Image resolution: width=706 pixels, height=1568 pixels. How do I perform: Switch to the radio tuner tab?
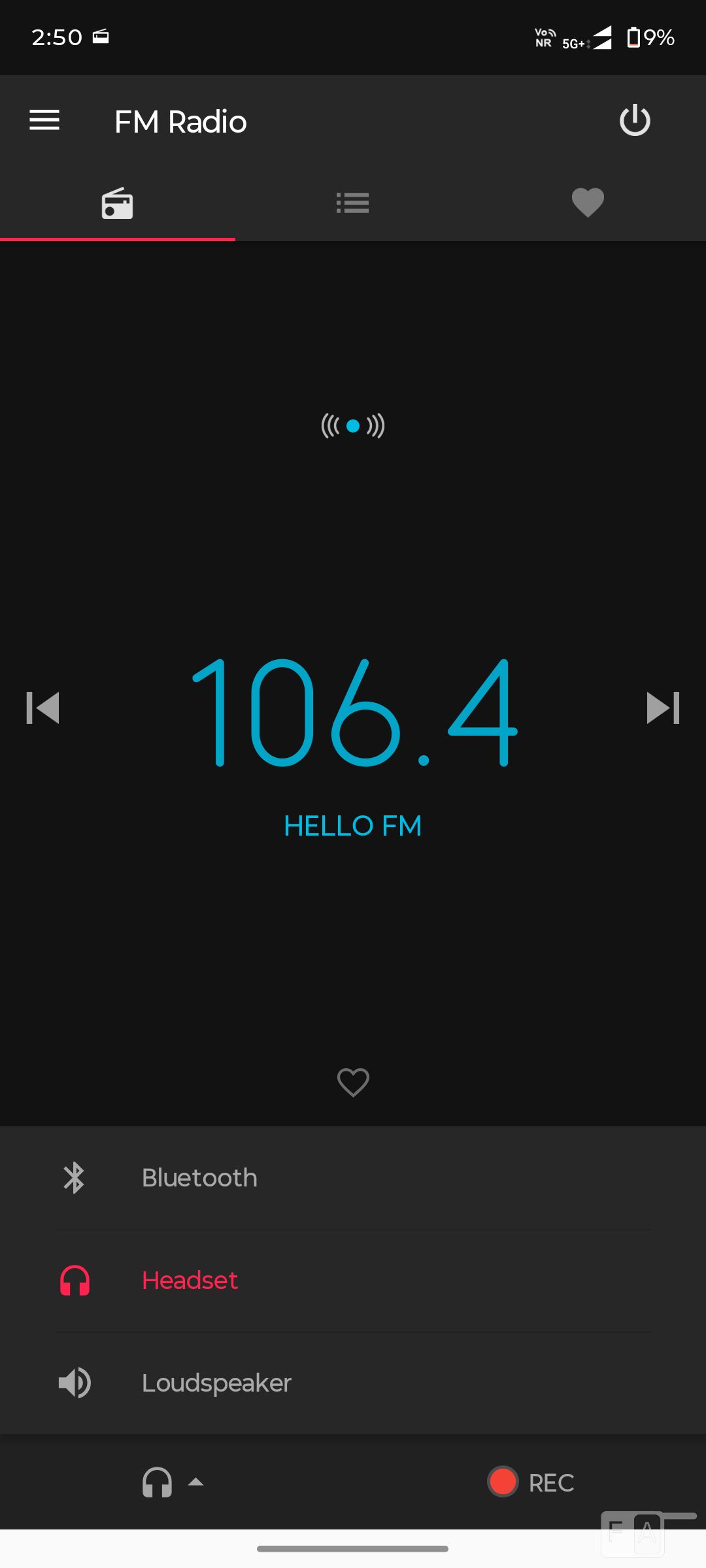118,203
